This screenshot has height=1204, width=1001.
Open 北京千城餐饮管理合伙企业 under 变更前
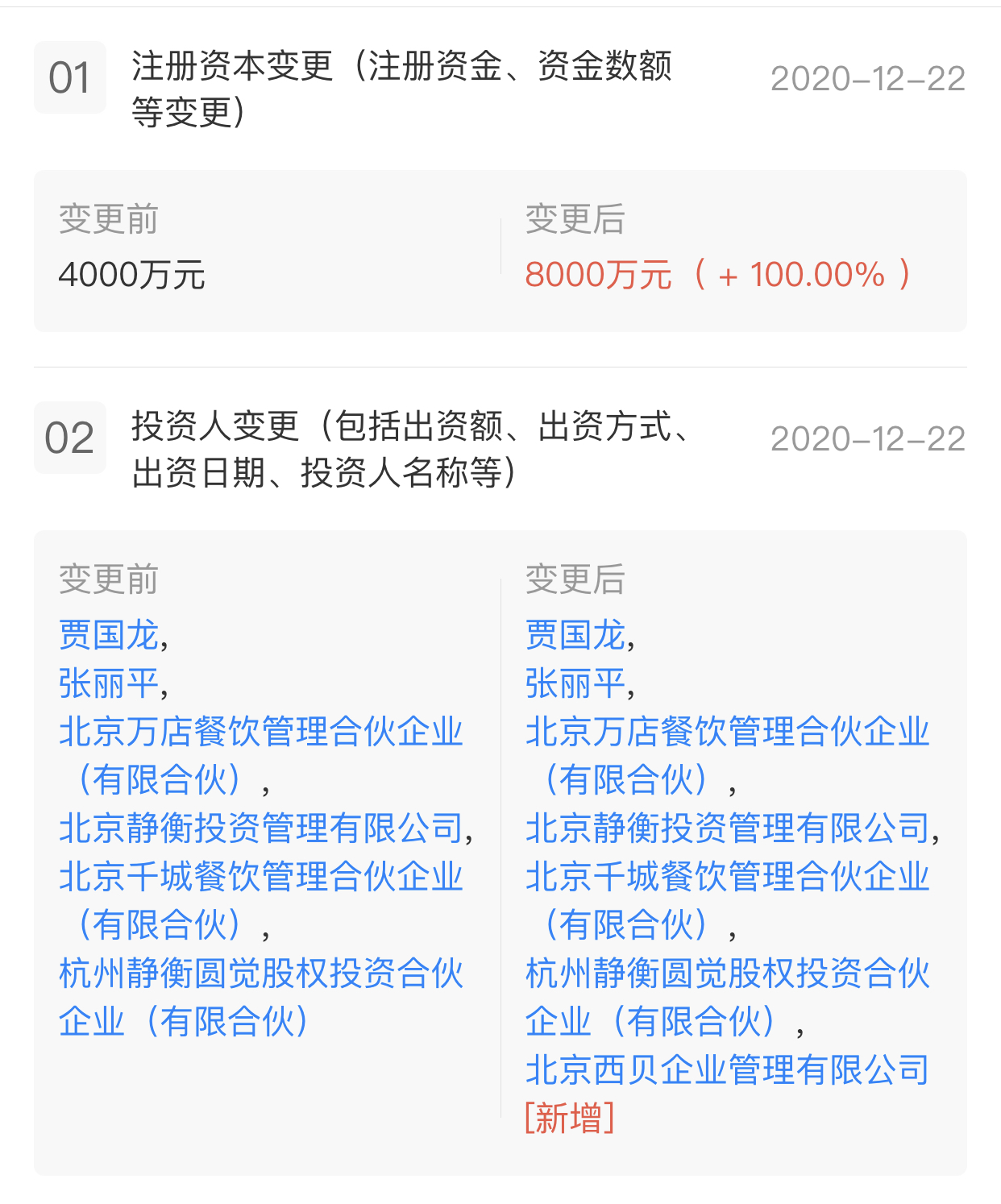260,877
